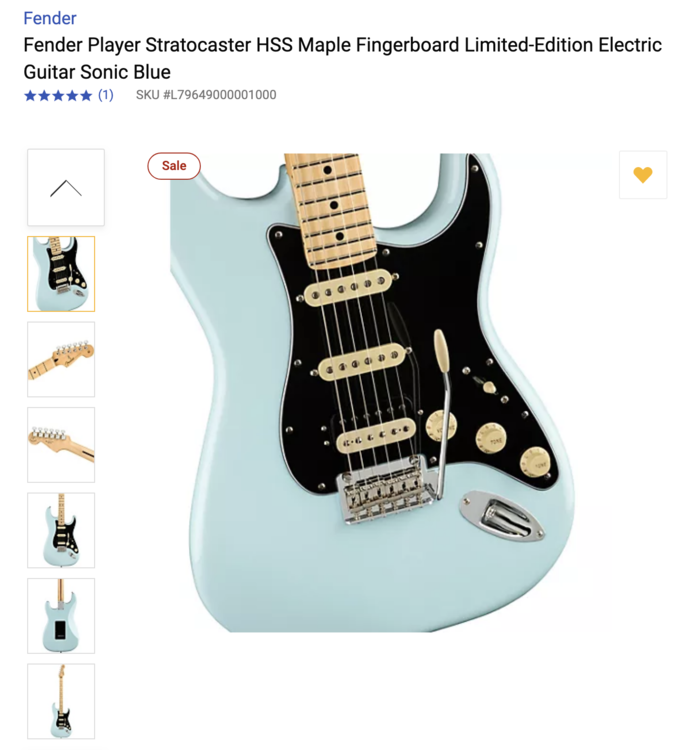
Task: Open the Fender brand link
Action: coord(49,18)
